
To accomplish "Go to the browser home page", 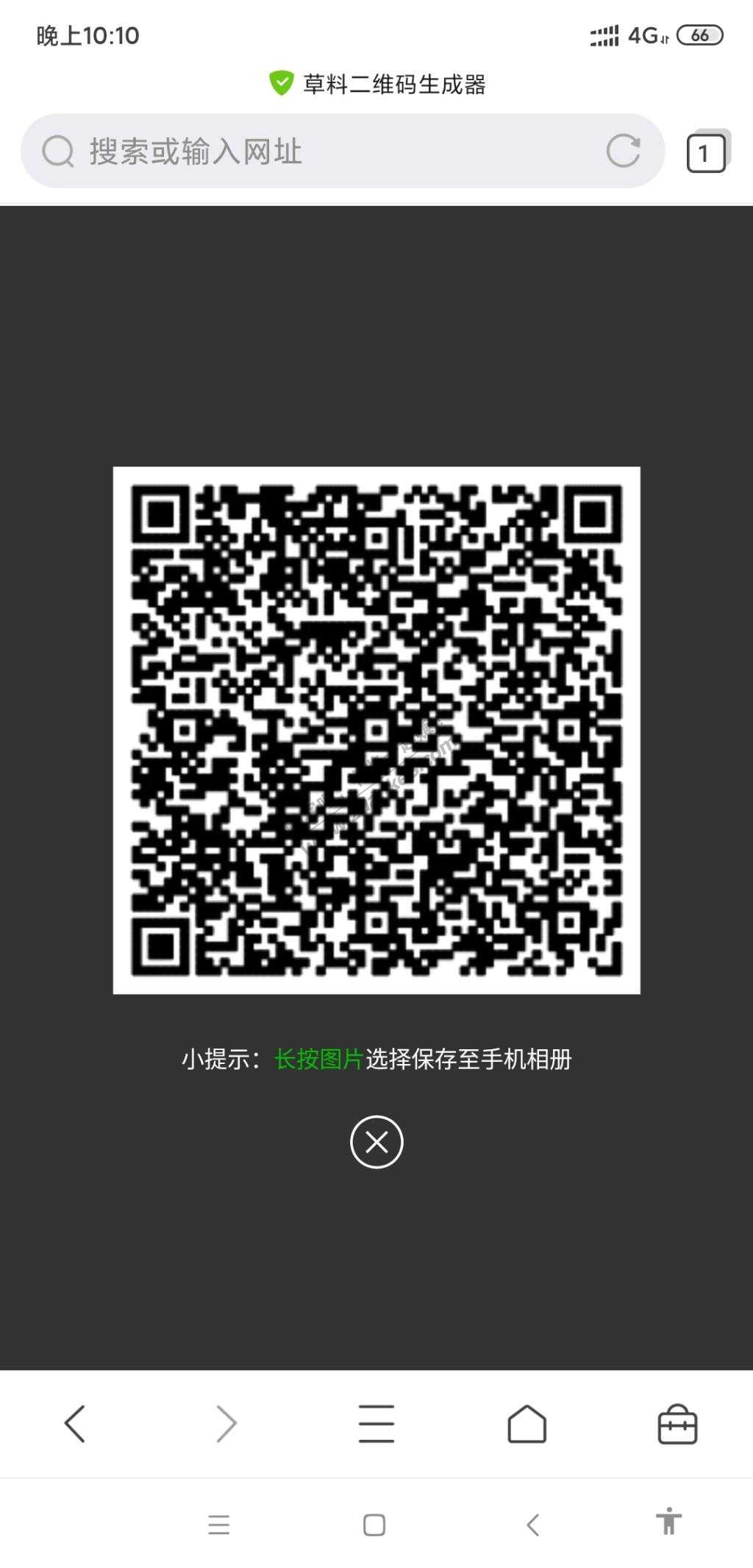I will (527, 1424).
